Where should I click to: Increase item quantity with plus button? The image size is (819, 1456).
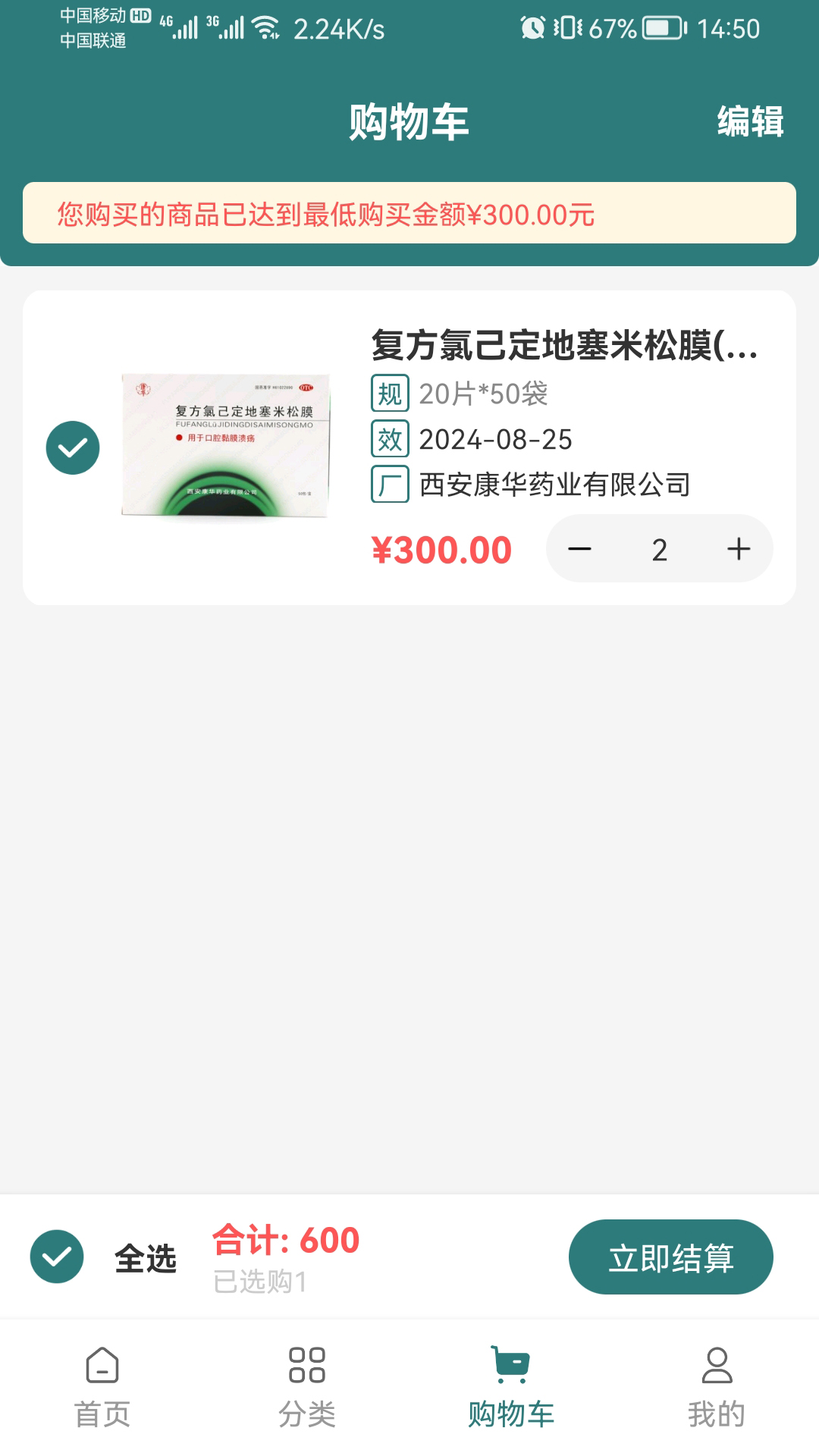pyautogui.click(x=739, y=549)
